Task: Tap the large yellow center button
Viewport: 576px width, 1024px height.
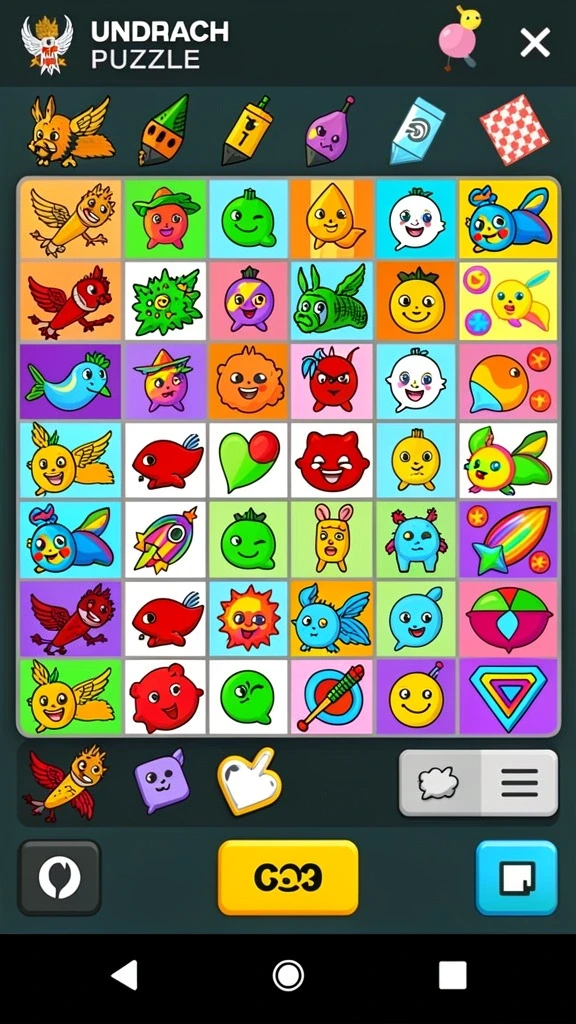Action: 288,878
